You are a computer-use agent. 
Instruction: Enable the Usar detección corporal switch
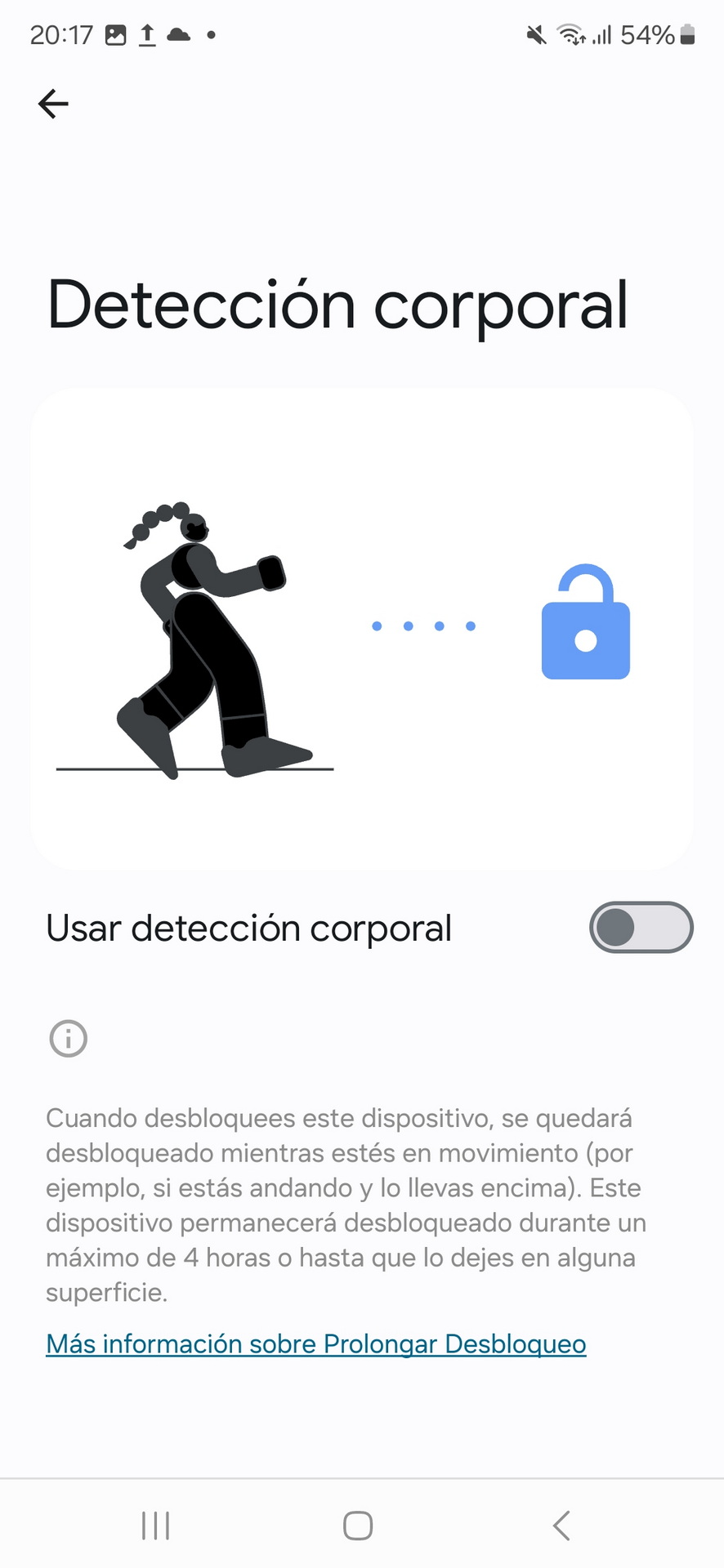(641, 927)
